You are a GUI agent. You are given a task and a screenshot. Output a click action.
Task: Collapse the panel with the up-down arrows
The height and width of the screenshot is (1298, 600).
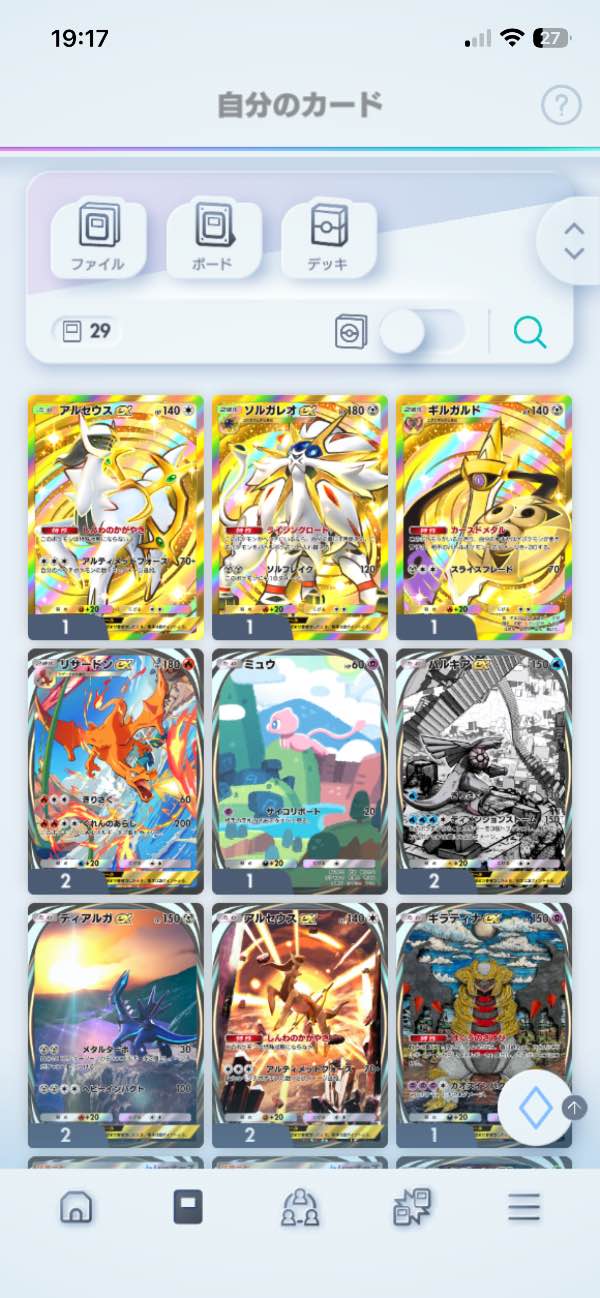point(573,241)
